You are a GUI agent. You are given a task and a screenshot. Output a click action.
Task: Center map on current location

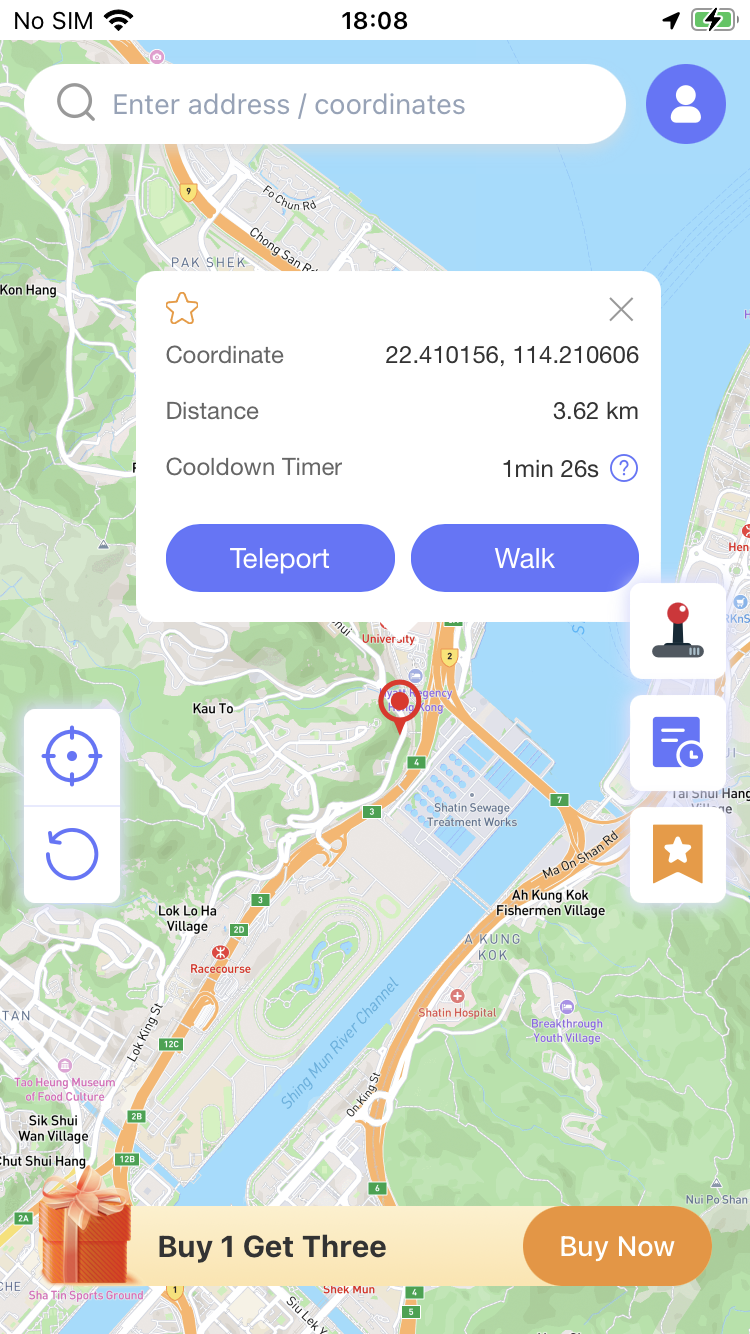(x=72, y=757)
